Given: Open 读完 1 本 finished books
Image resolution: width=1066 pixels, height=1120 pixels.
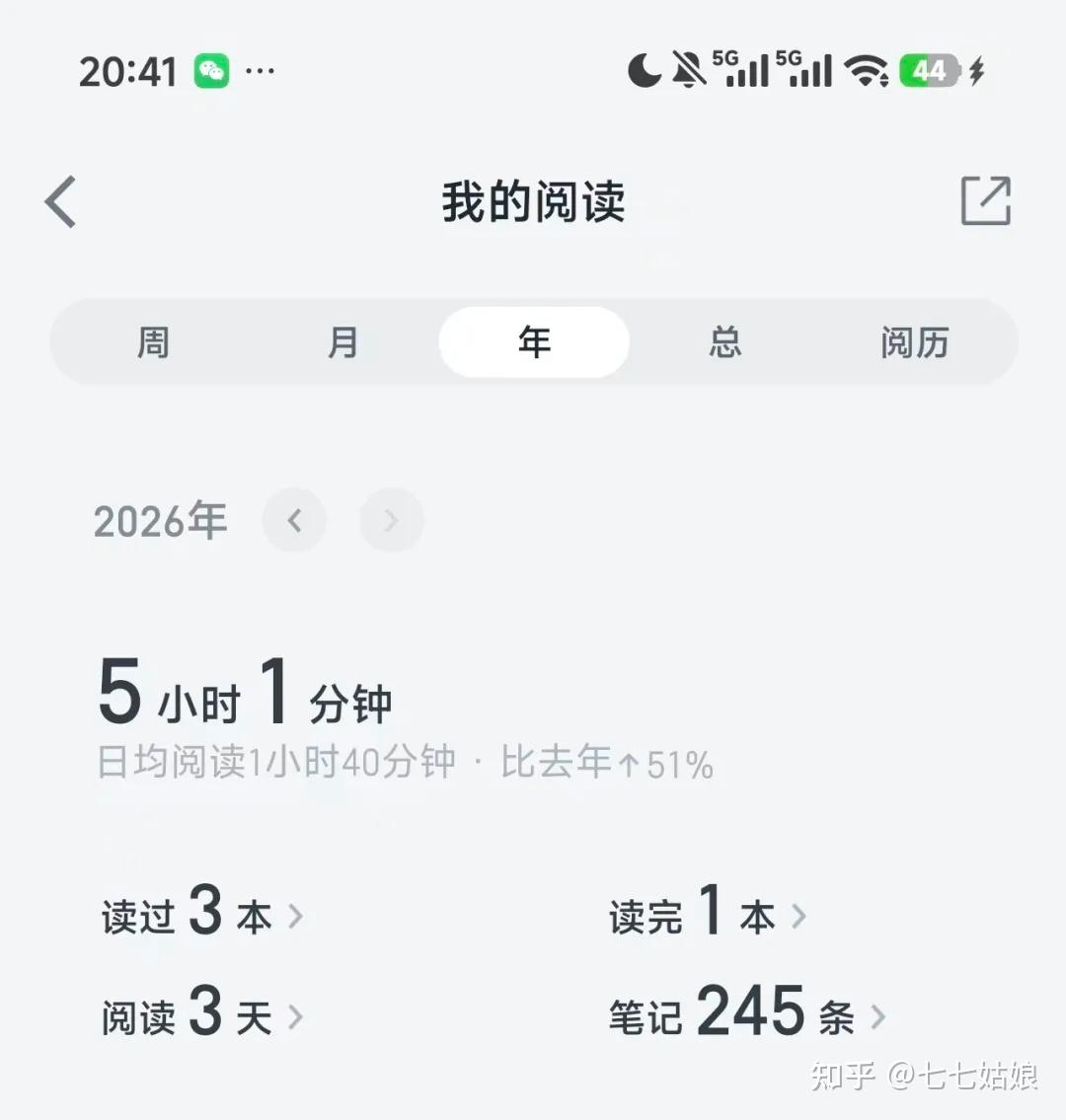Looking at the screenshot, I should [x=707, y=914].
